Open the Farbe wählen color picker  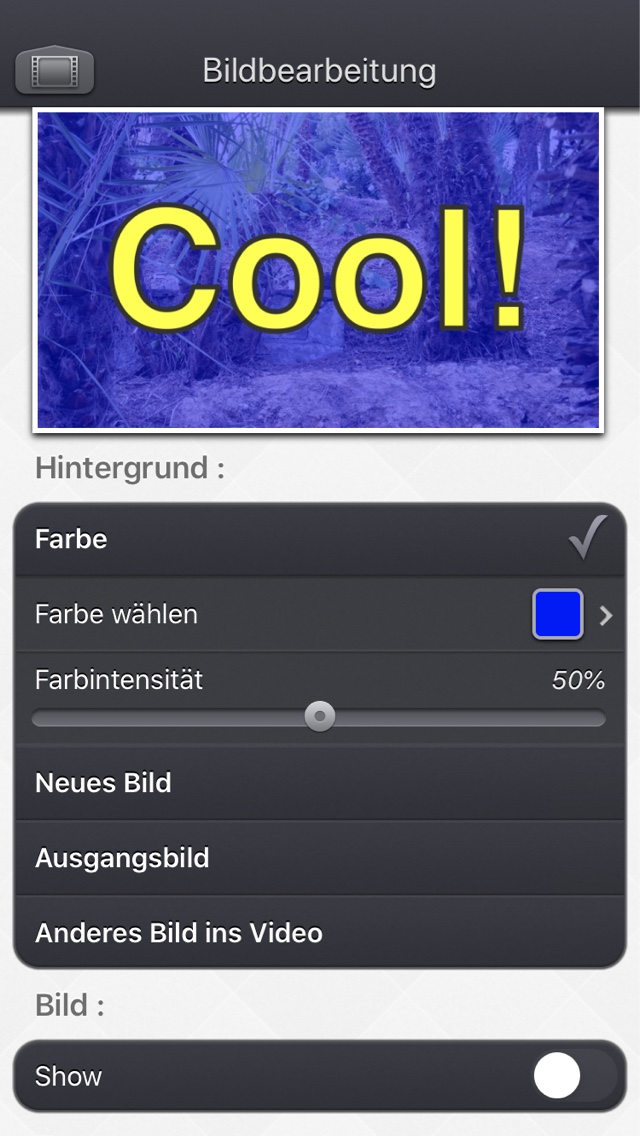pyautogui.click(x=320, y=614)
